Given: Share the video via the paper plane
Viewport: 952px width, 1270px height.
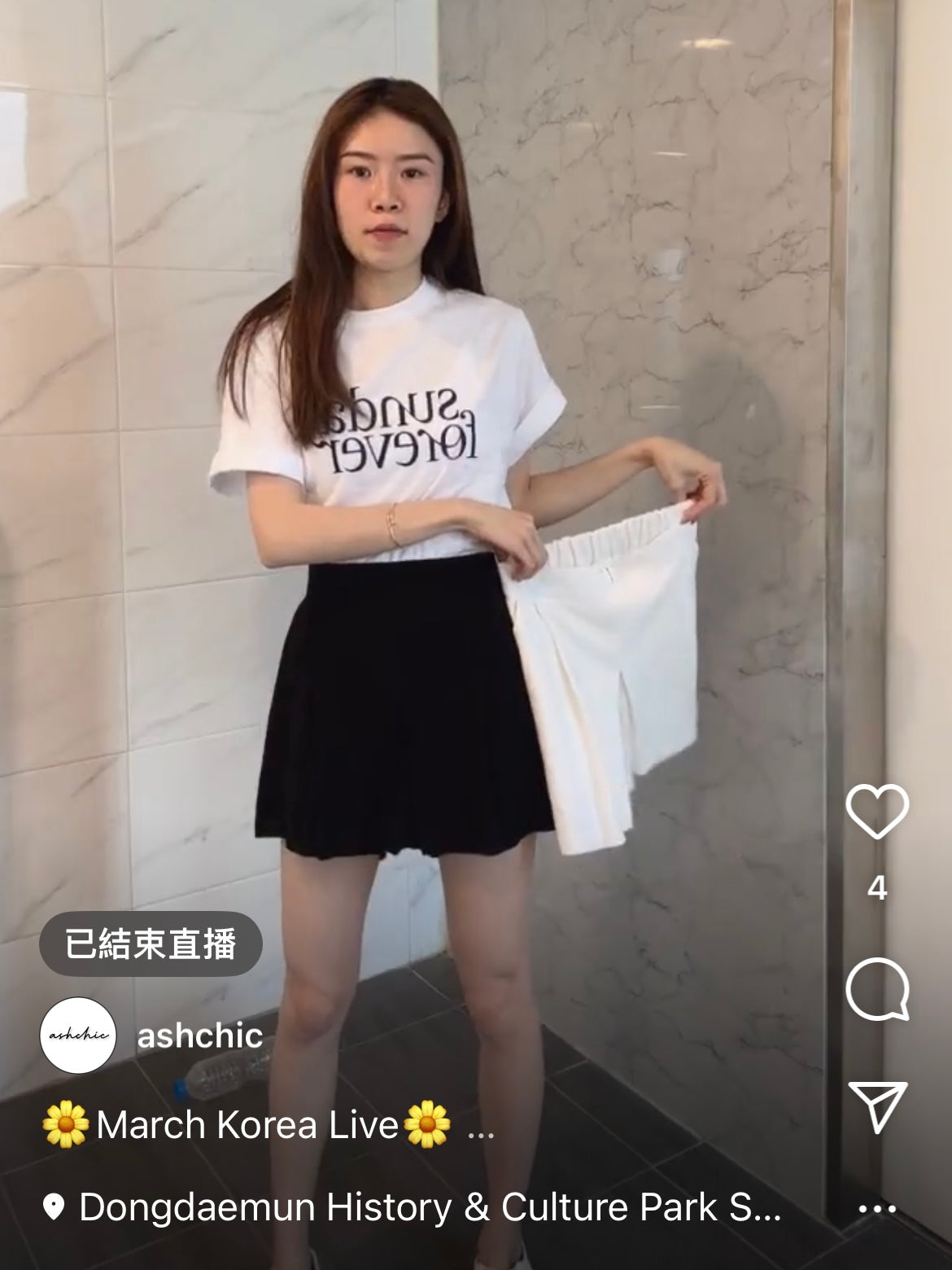Looking at the screenshot, I should pos(876,1106).
